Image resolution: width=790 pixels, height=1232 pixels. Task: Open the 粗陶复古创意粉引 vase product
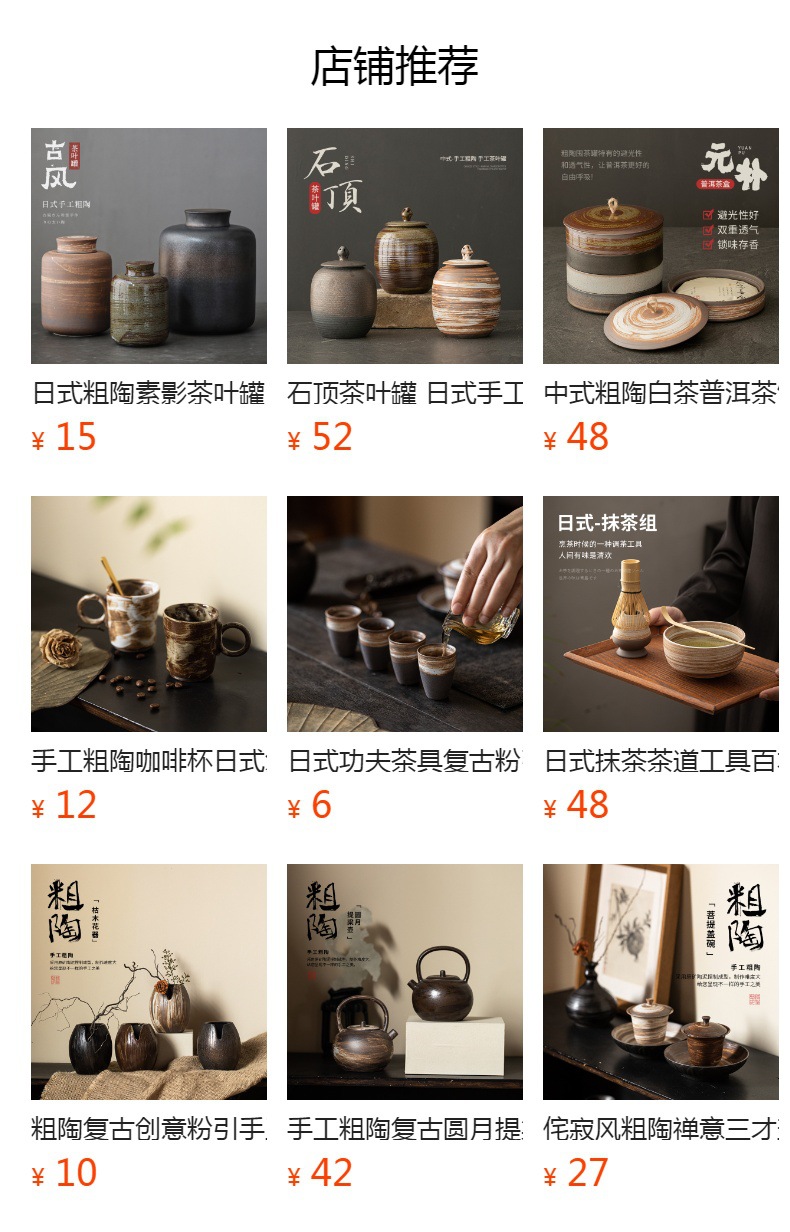(x=149, y=982)
